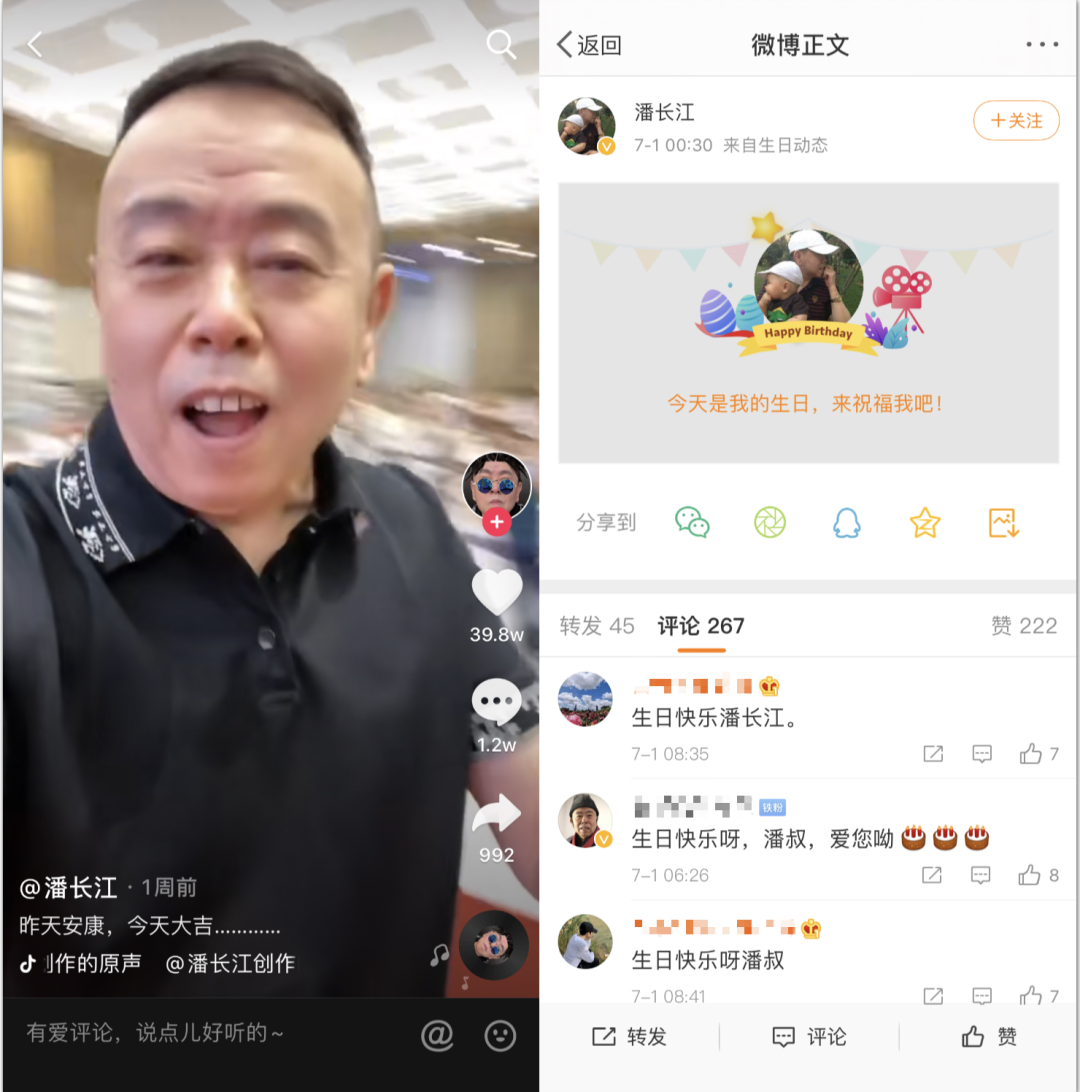The width and height of the screenshot is (1080, 1092).
Task: Open the video's 1.2w comments
Action: (497, 703)
